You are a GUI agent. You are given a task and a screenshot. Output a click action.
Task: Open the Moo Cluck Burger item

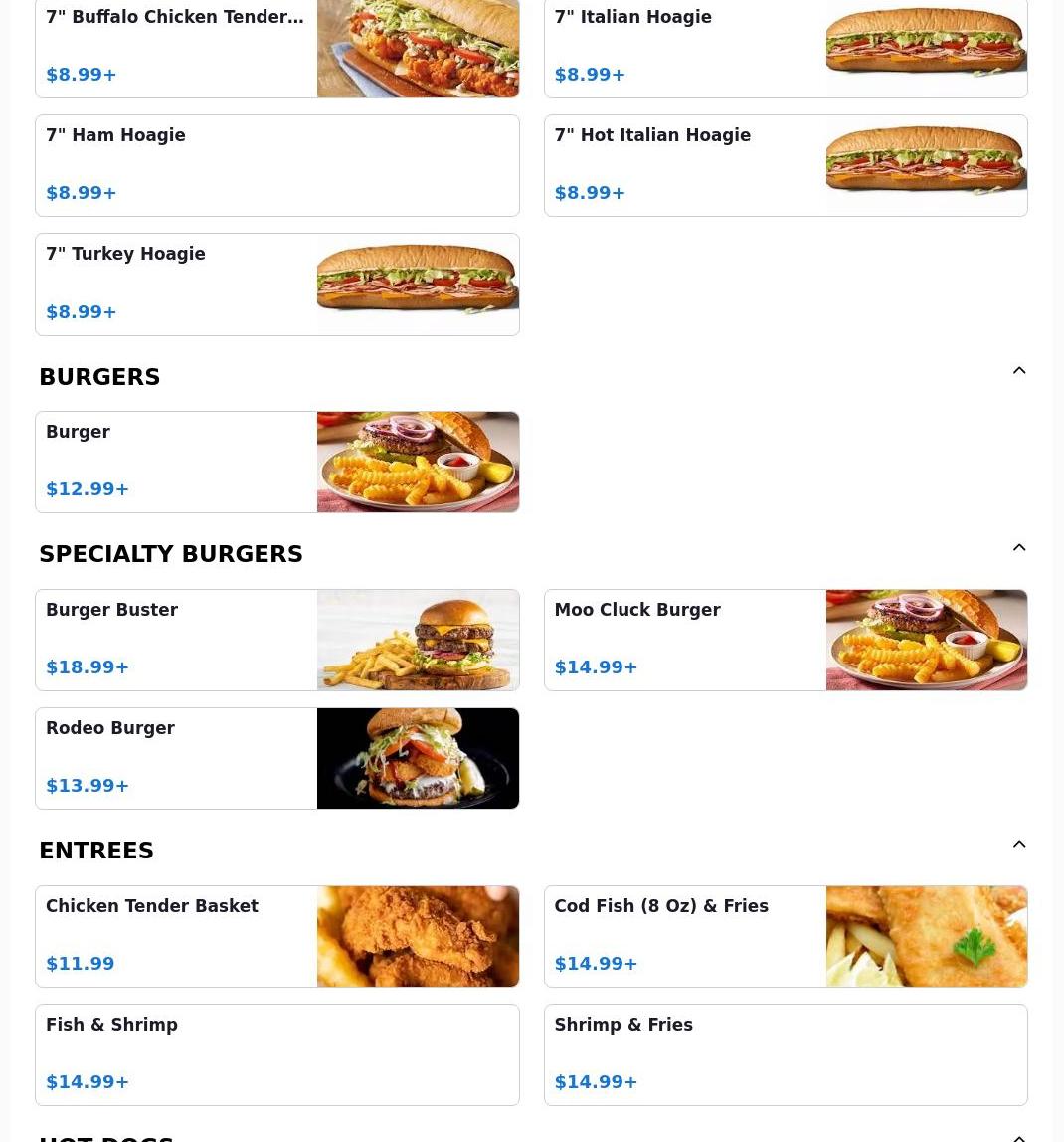click(785, 640)
